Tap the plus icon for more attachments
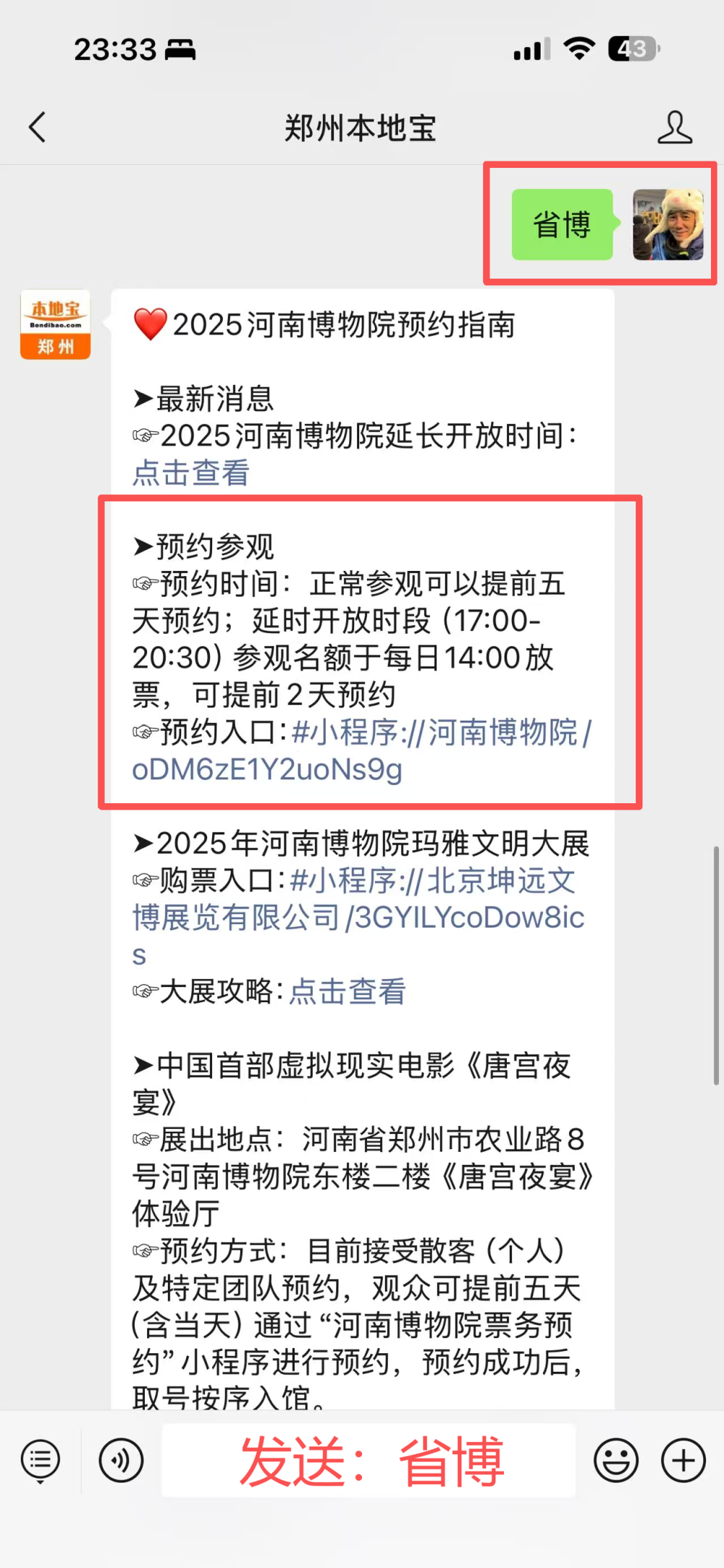This screenshot has height=1568, width=724. click(681, 1460)
